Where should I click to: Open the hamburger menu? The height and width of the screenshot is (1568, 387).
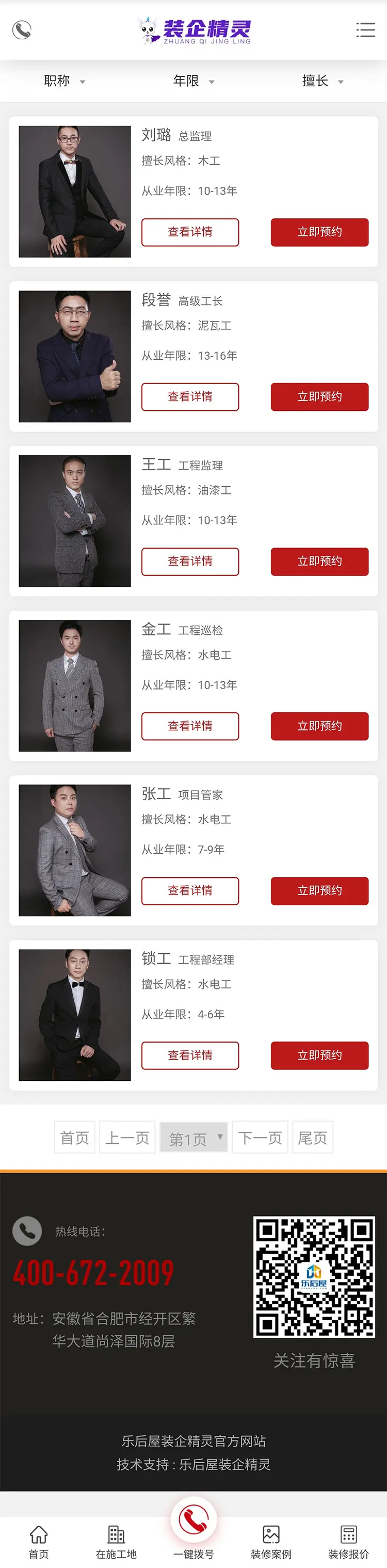(365, 30)
